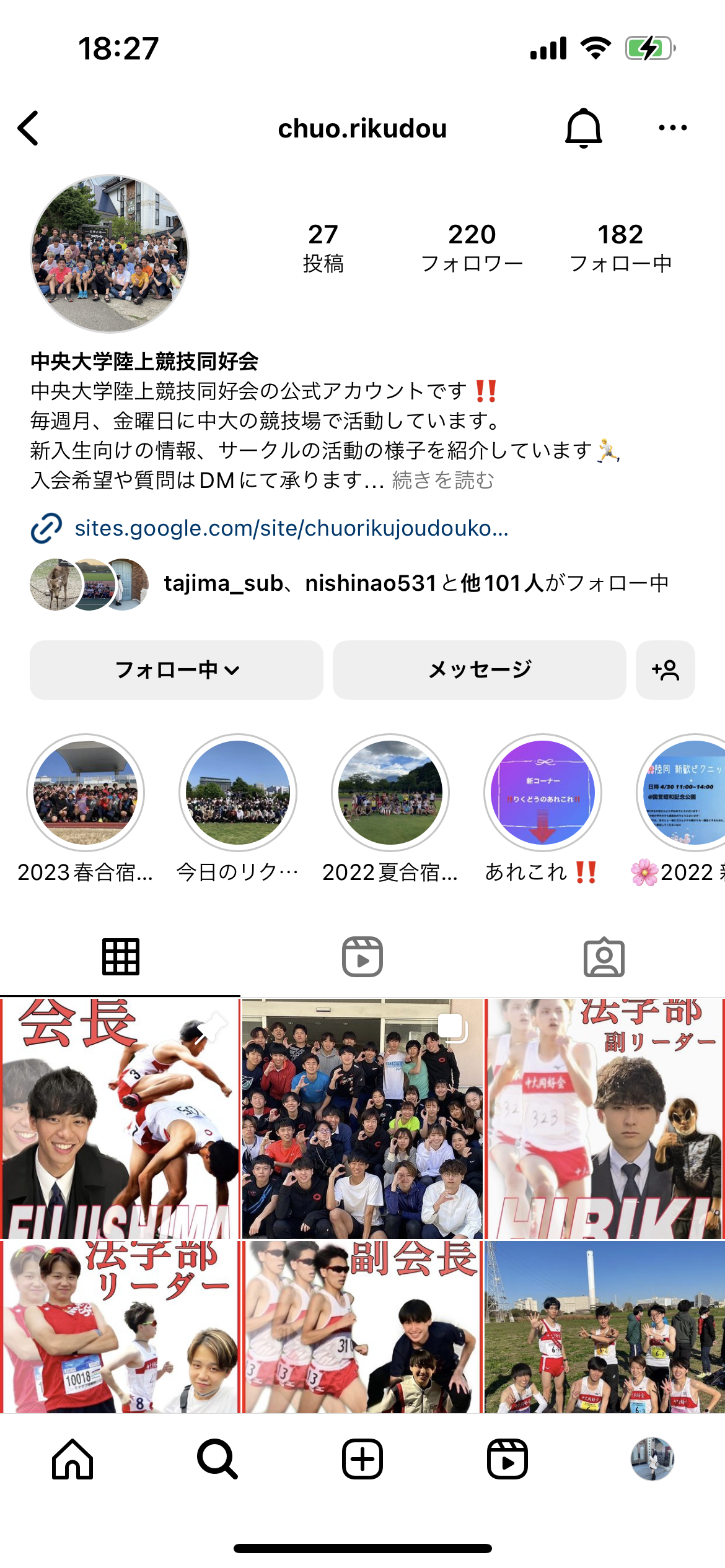This screenshot has width=725, height=1568.
Task: Open the sites.google.com profile link
Action: click(x=291, y=528)
